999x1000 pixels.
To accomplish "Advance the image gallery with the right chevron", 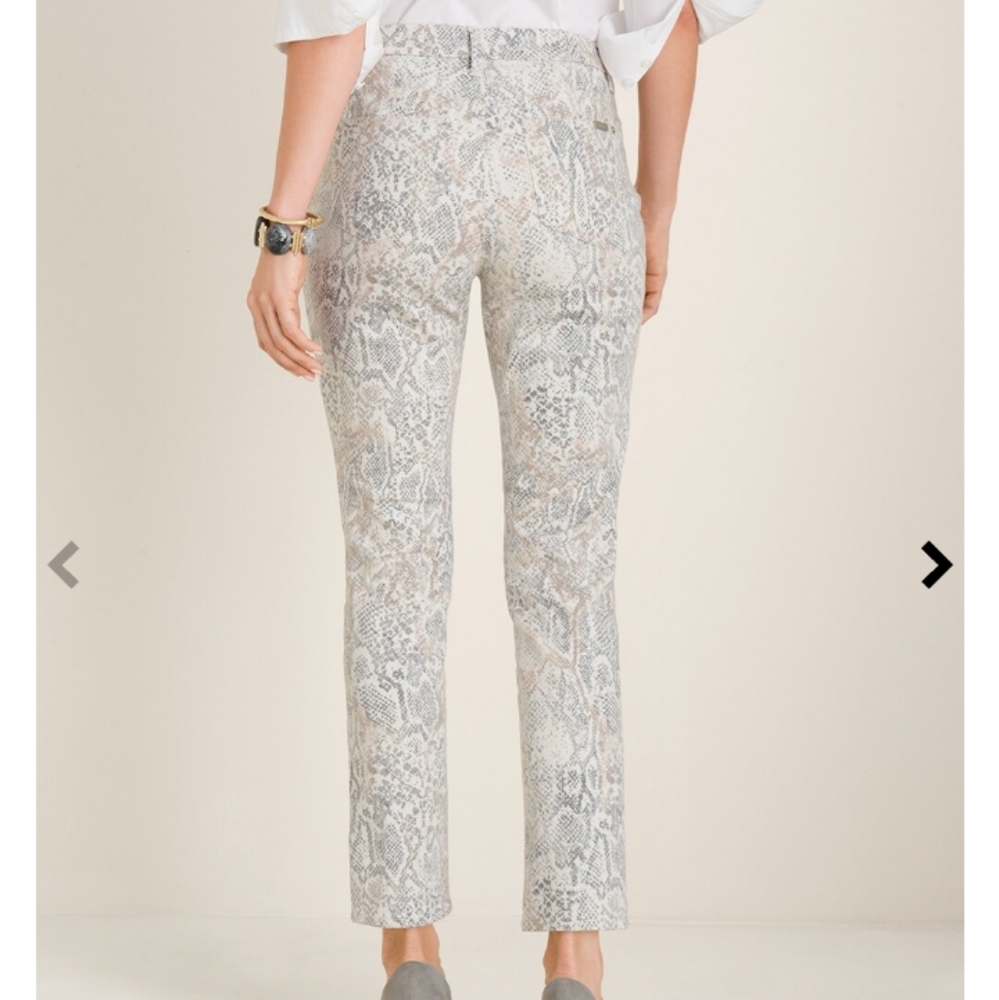I will [x=935, y=563].
